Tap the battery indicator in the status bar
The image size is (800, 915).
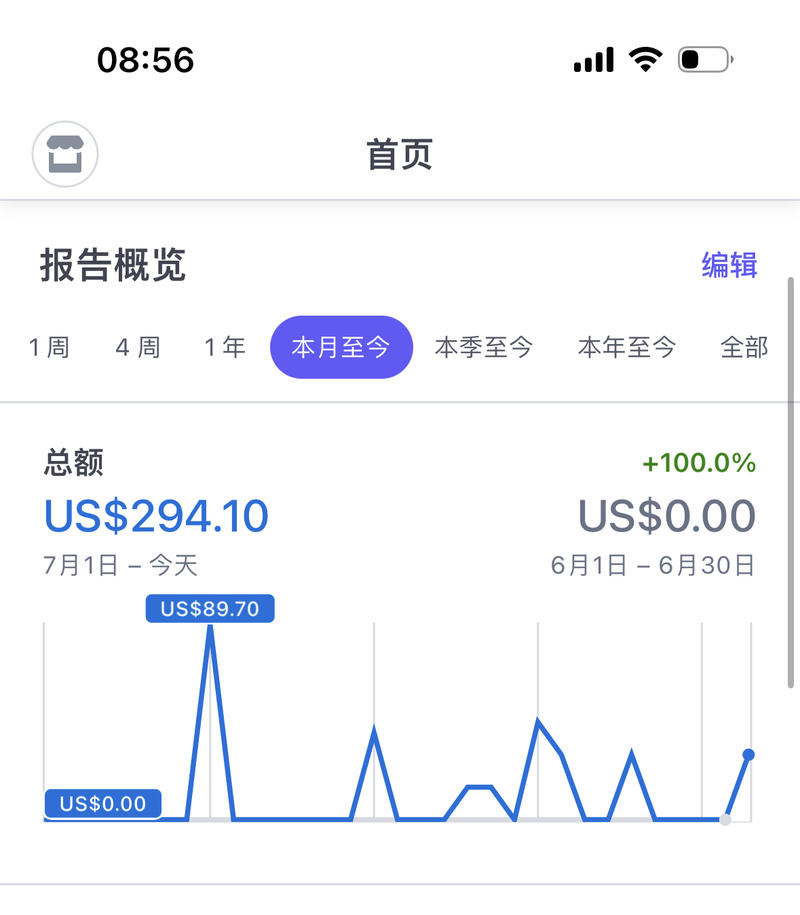pos(703,60)
